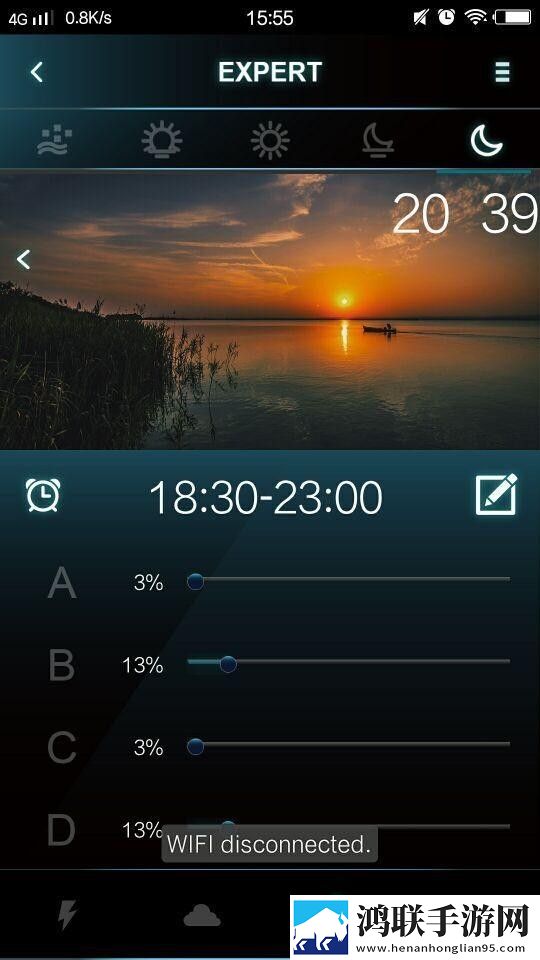Open the alarm clock timer icon

click(43, 495)
